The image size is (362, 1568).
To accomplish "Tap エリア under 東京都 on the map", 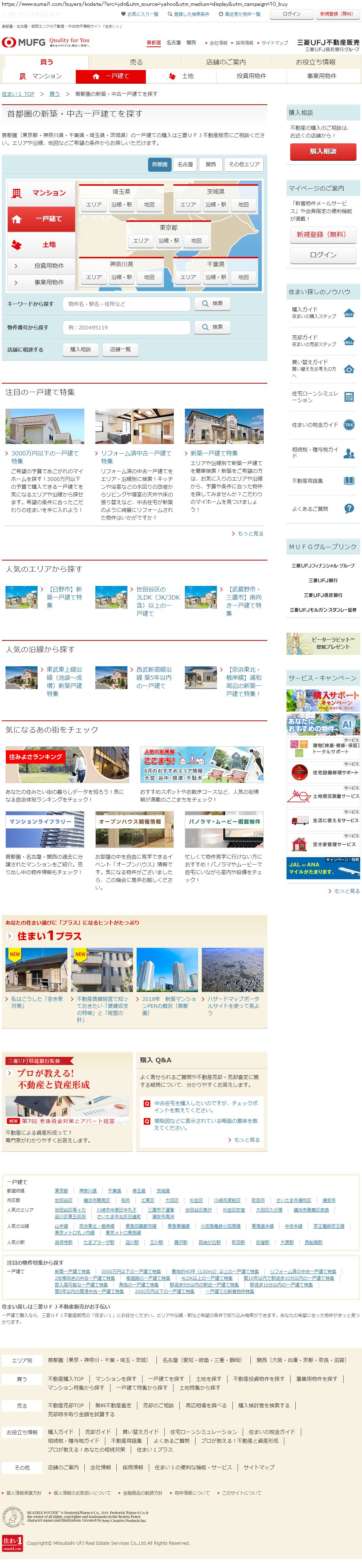I will [x=141, y=241].
